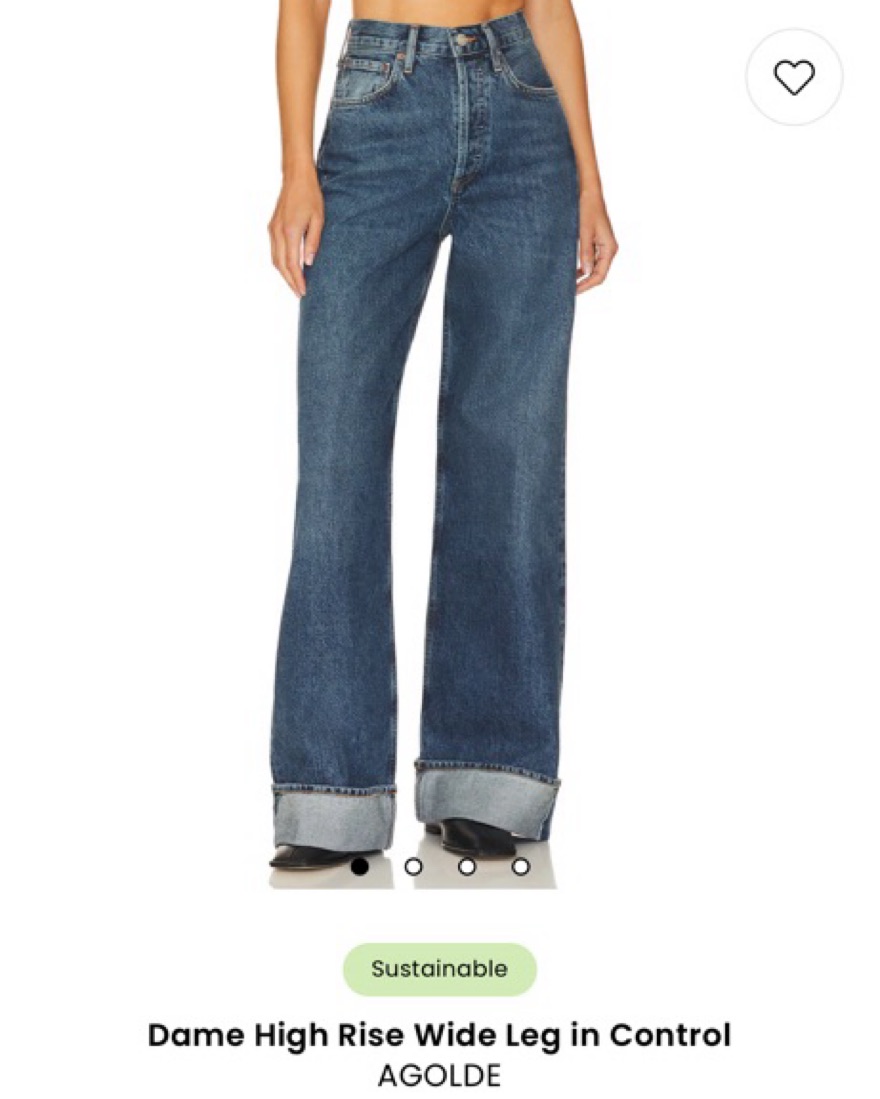Jump to the second product photo dot
This screenshot has height=1099, width=880.
(413, 867)
